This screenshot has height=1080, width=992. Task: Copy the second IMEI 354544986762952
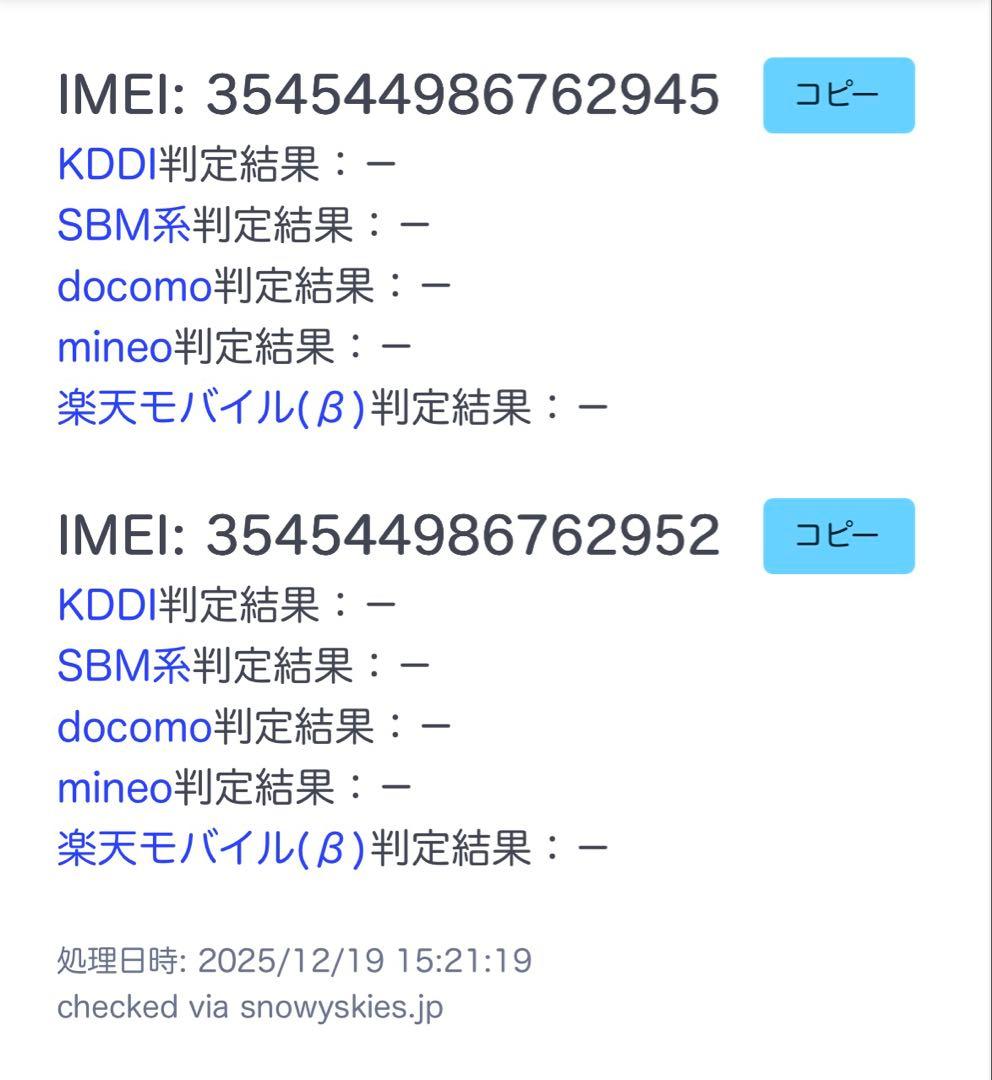[x=838, y=536]
